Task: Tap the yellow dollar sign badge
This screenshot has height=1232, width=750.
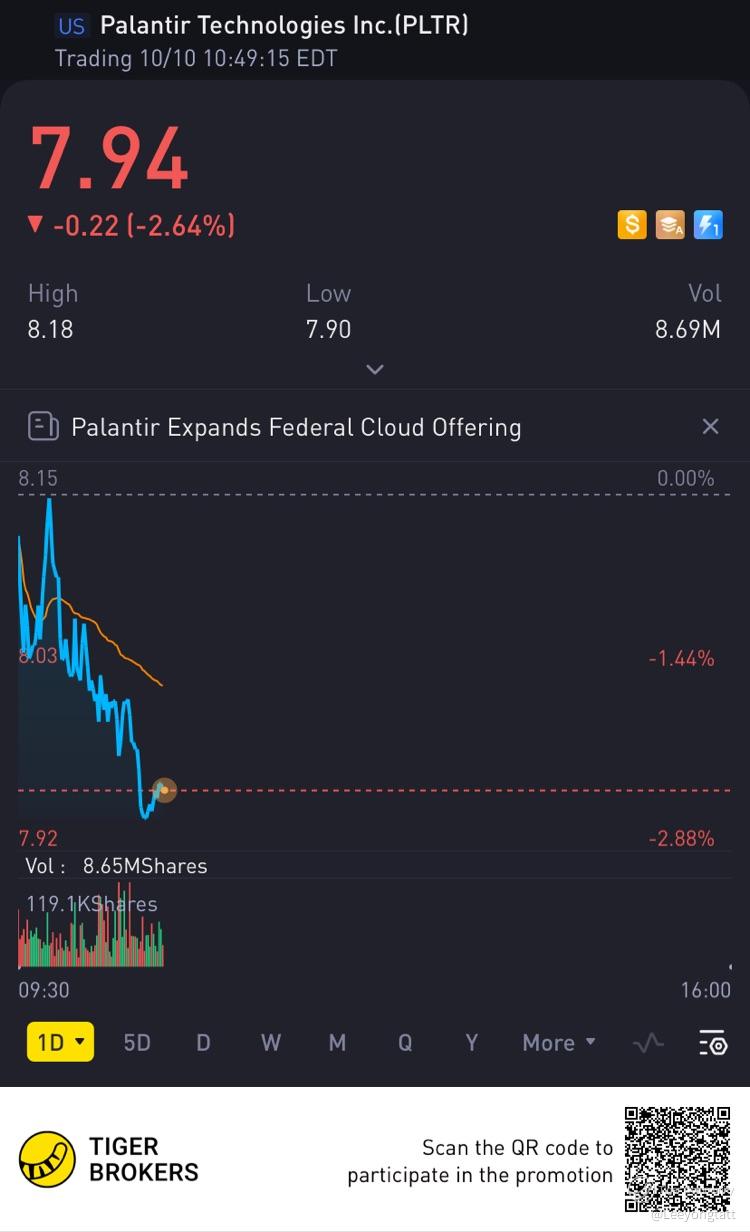Action: pyautogui.click(x=632, y=225)
